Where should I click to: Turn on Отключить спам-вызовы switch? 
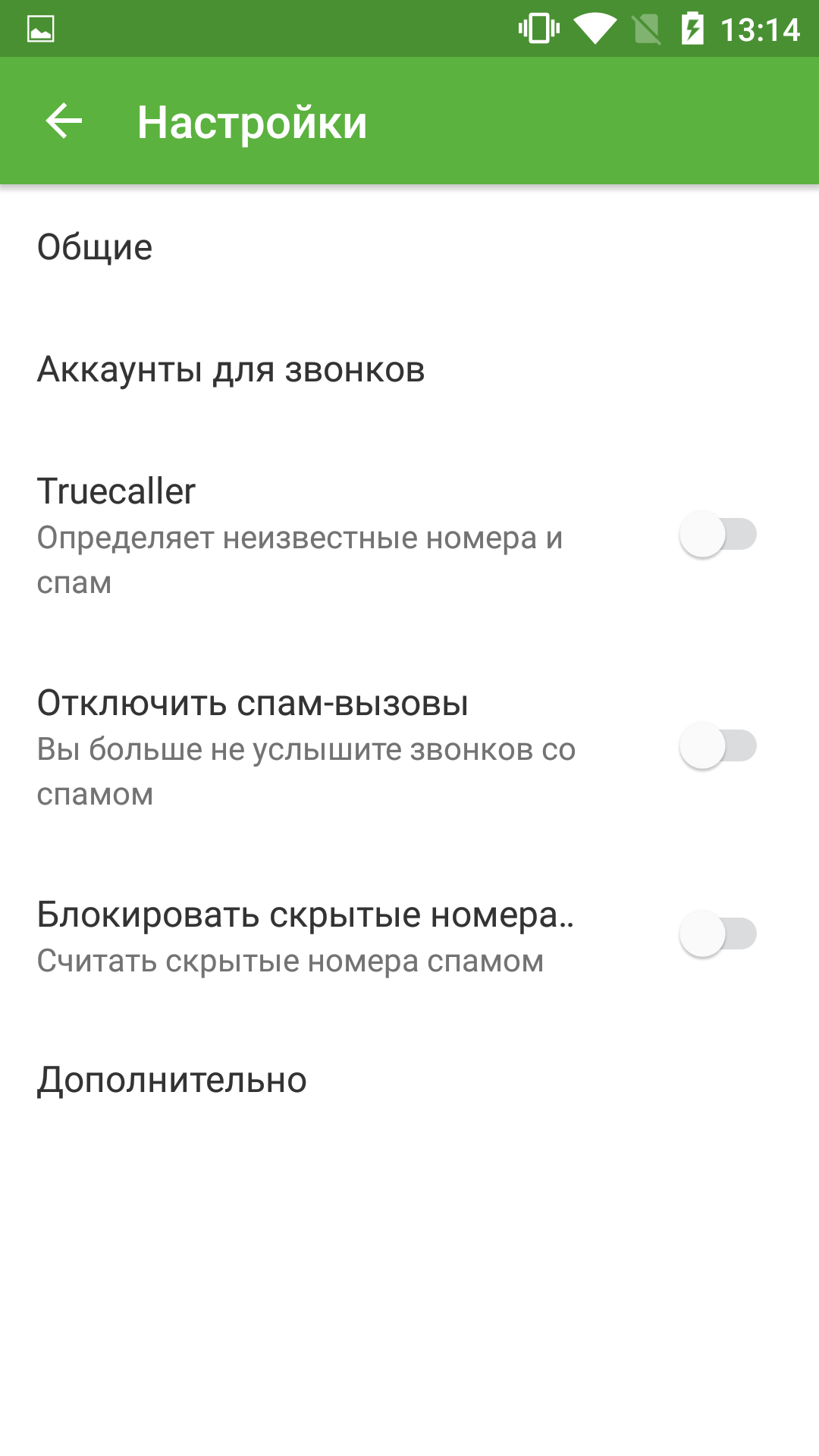pos(717,746)
